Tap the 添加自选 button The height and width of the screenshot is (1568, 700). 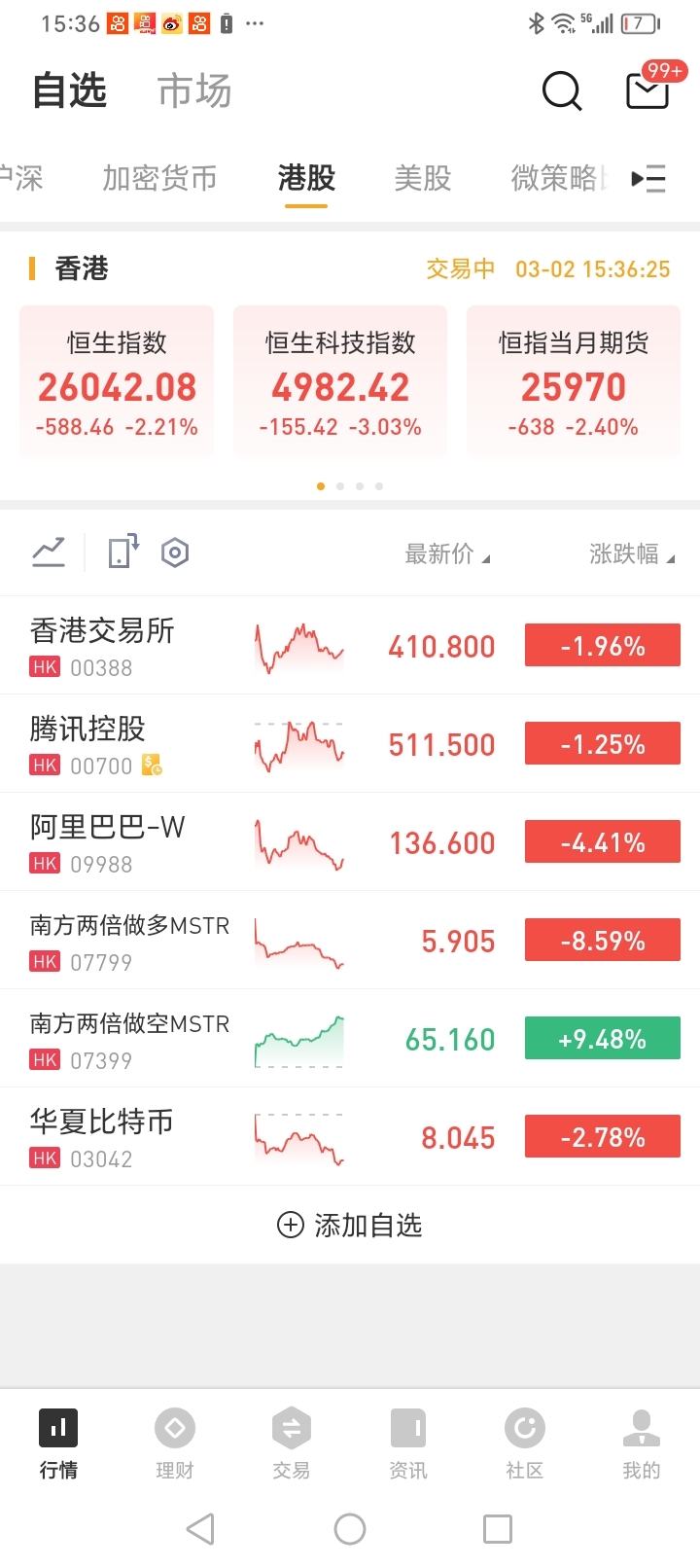pos(350,1225)
